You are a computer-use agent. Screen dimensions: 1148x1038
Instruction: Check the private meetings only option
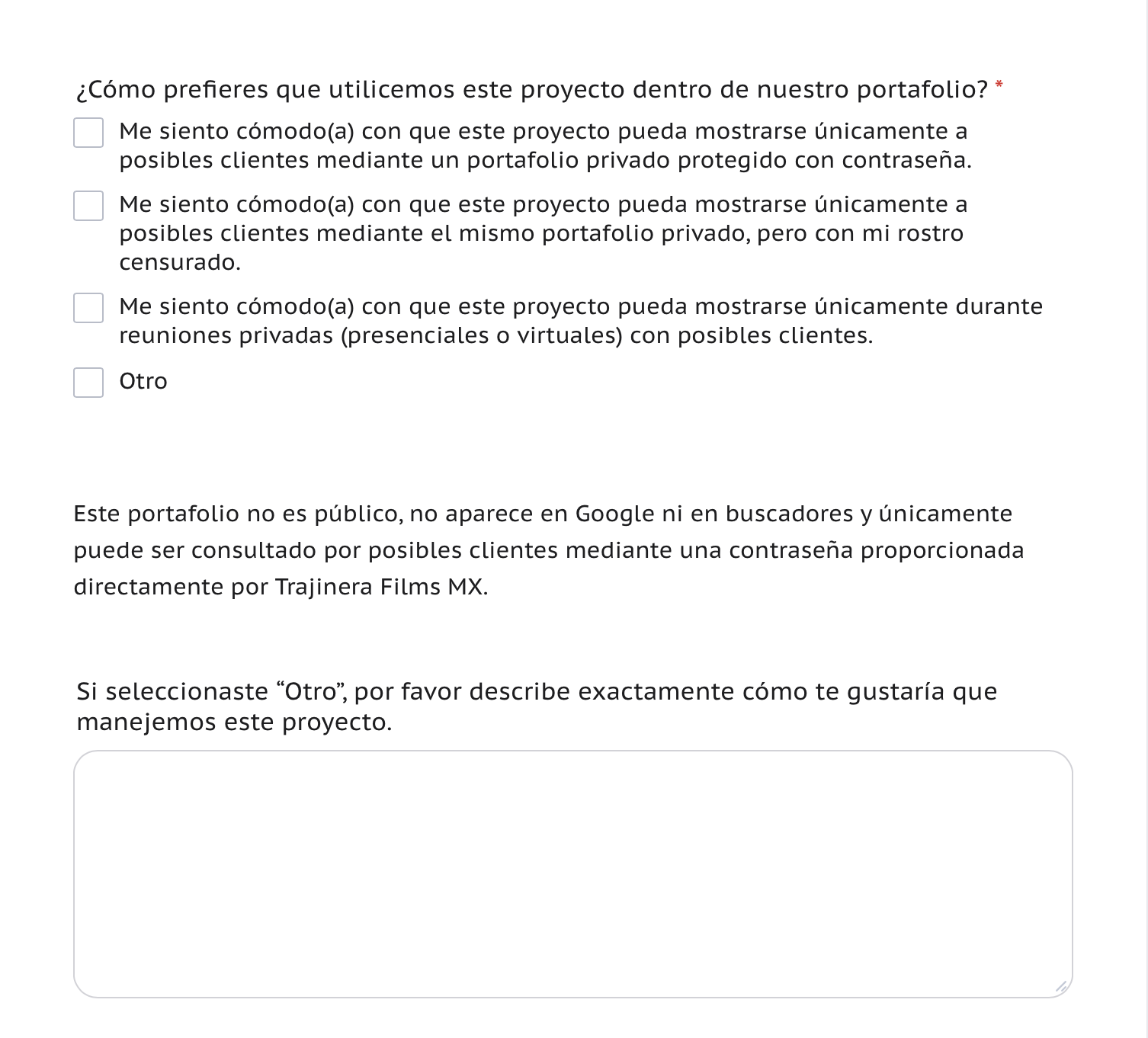pyautogui.click(x=88, y=308)
